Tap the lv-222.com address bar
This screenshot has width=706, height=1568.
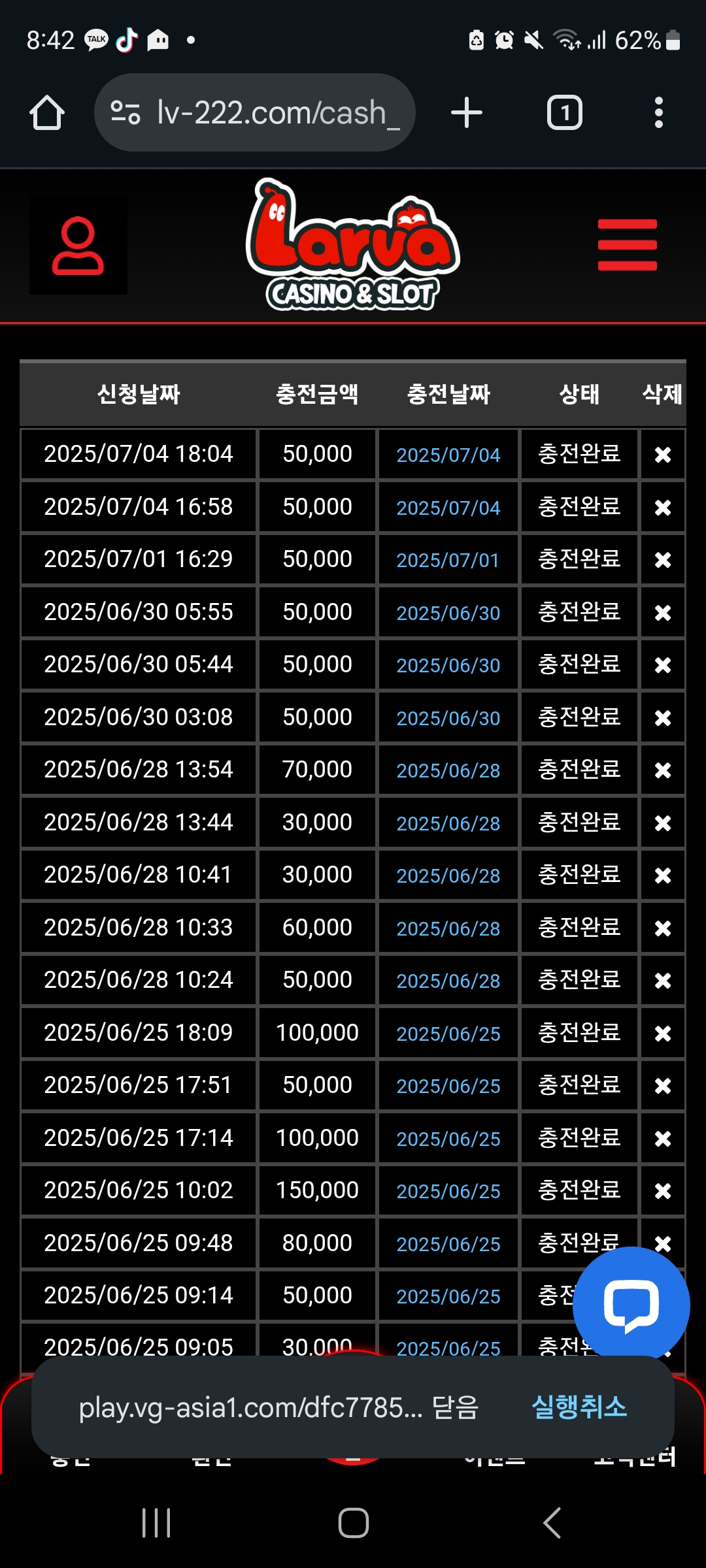click(x=255, y=113)
